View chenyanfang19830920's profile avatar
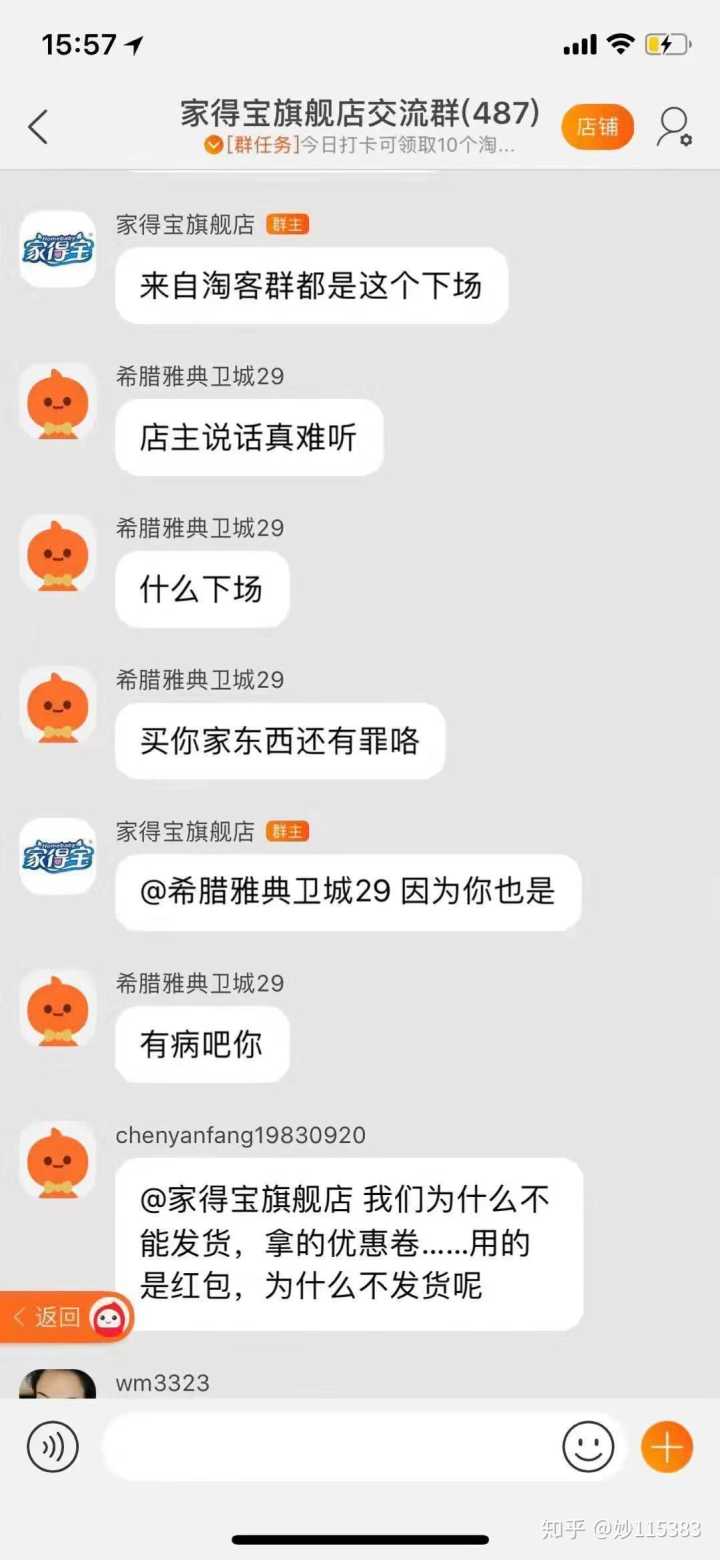720x1560 pixels. pos(58,1160)
